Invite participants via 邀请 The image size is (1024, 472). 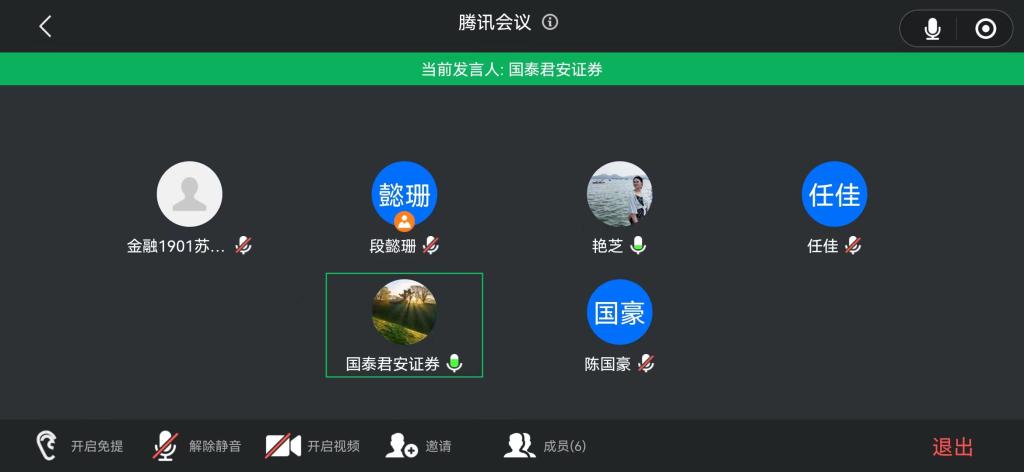pos(418,446)
